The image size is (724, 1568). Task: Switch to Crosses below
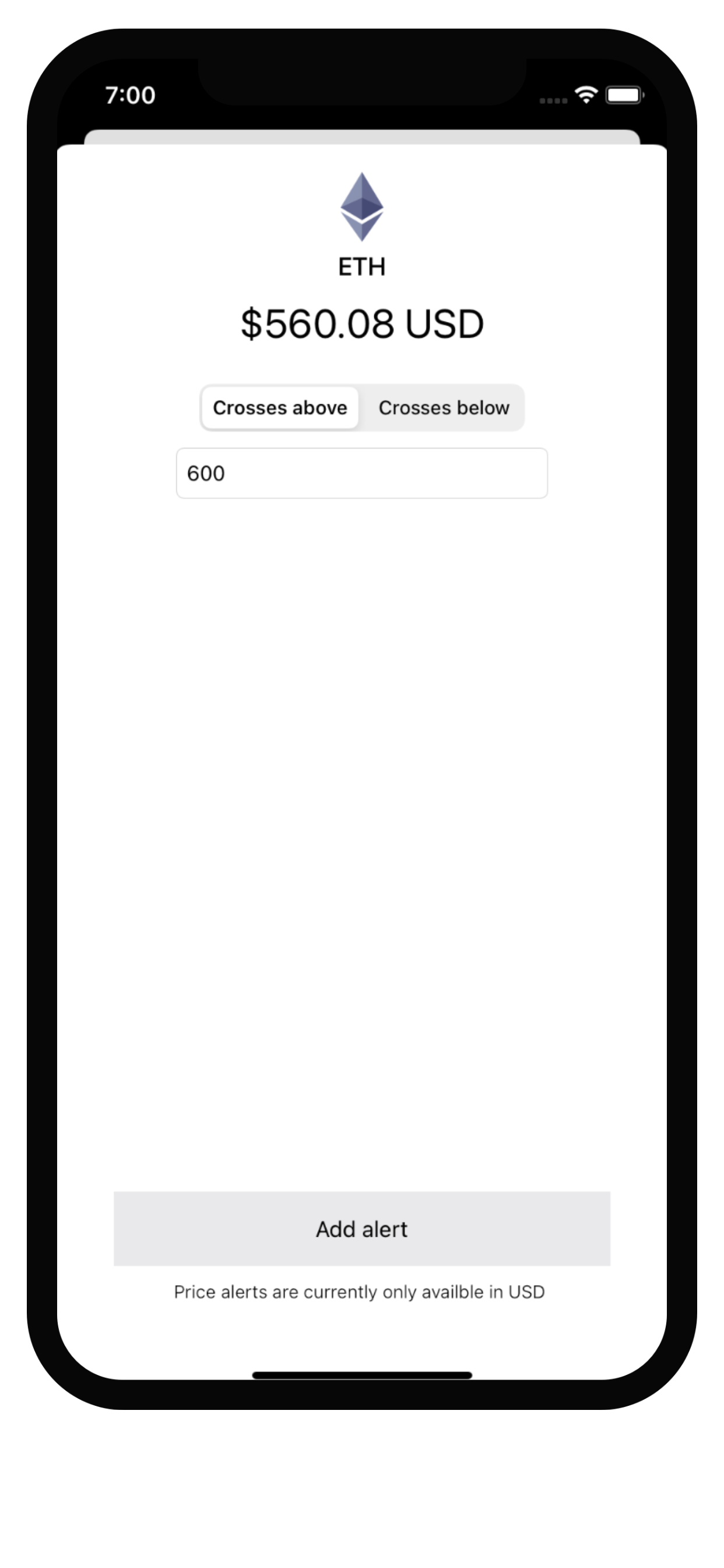point(444,407)
